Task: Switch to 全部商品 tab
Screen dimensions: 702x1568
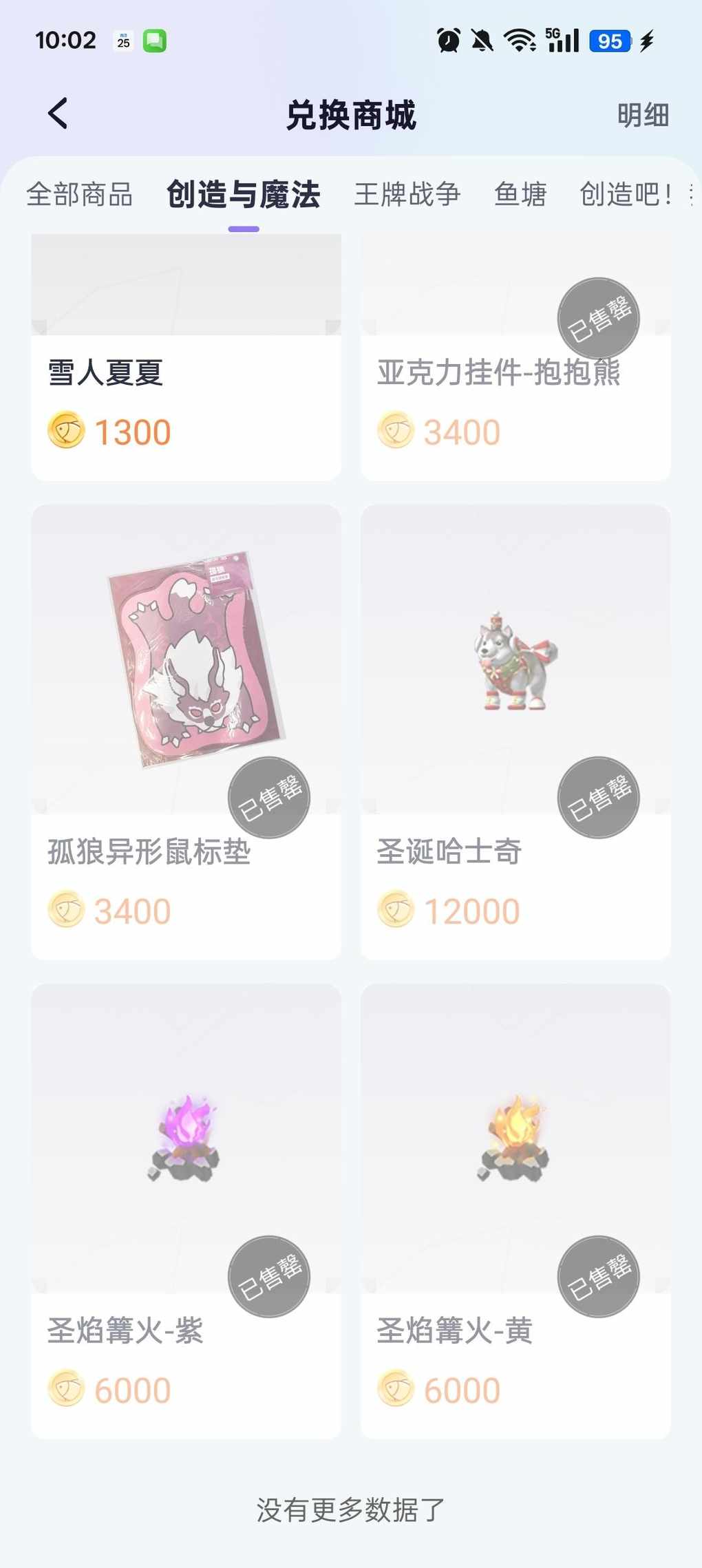Action: (x=79, y=195)
